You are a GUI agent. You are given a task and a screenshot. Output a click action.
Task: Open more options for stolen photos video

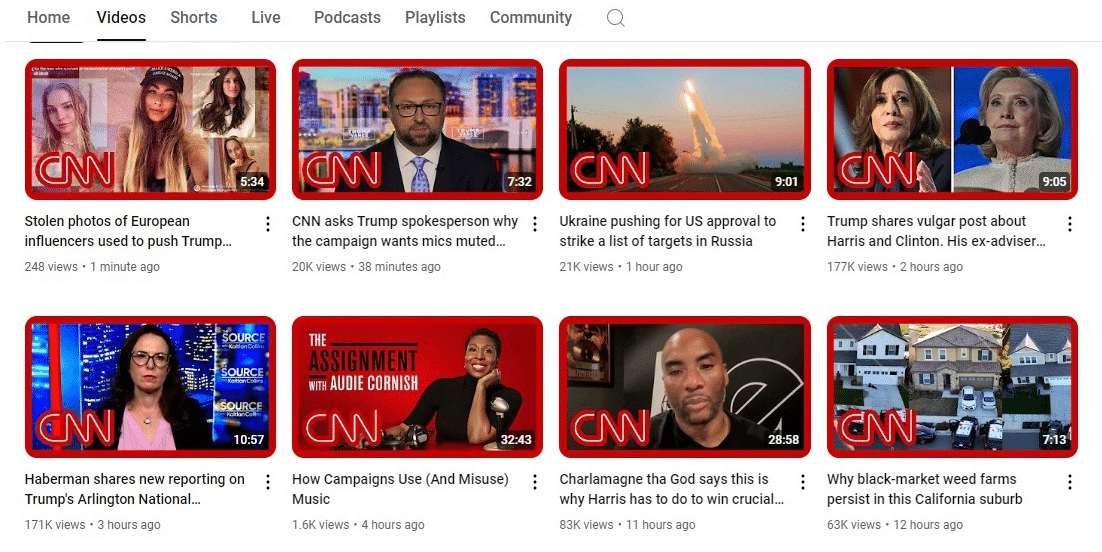pos(268,224)
